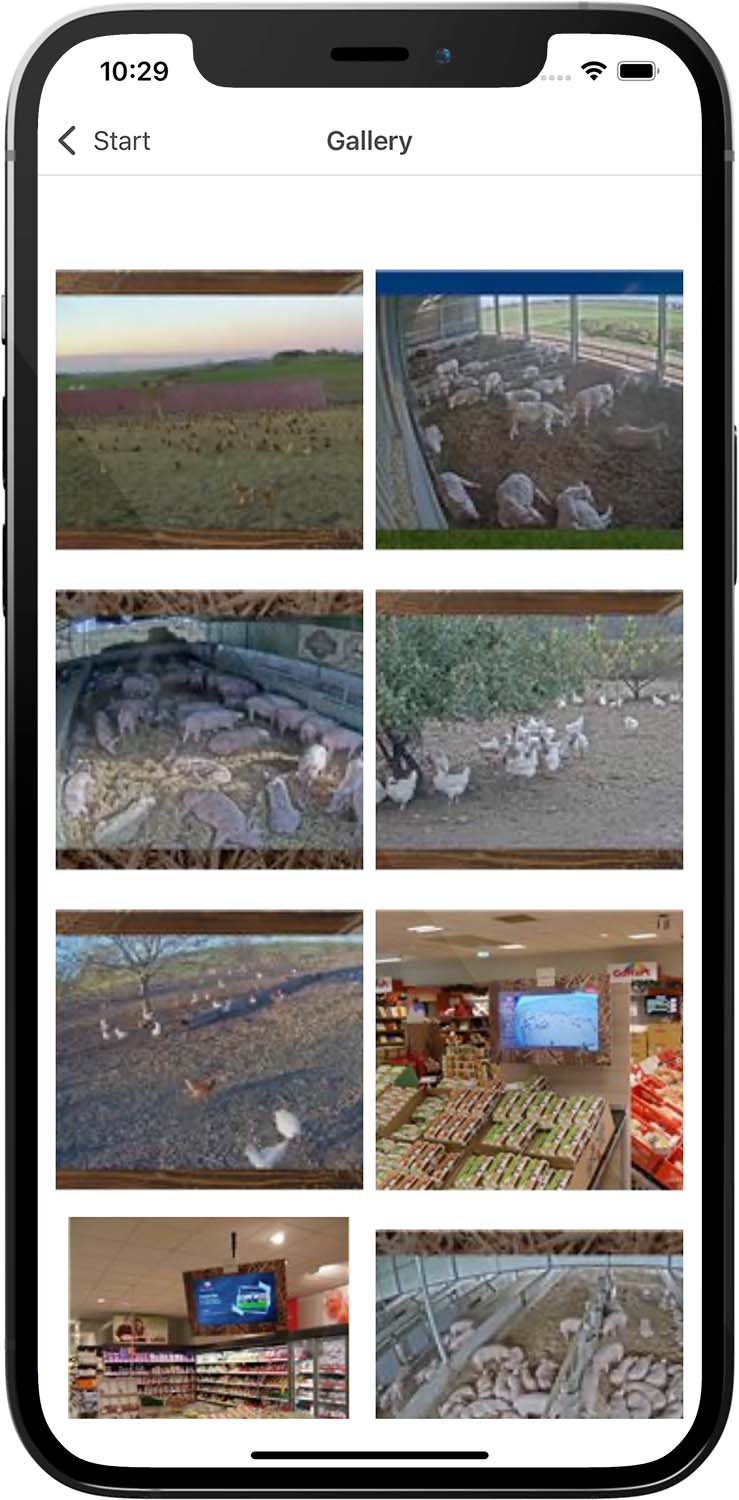View the photo of pigs on straw
This screenshot has height=1500, width=739.
pyautogui.click(x=209, y=729)
